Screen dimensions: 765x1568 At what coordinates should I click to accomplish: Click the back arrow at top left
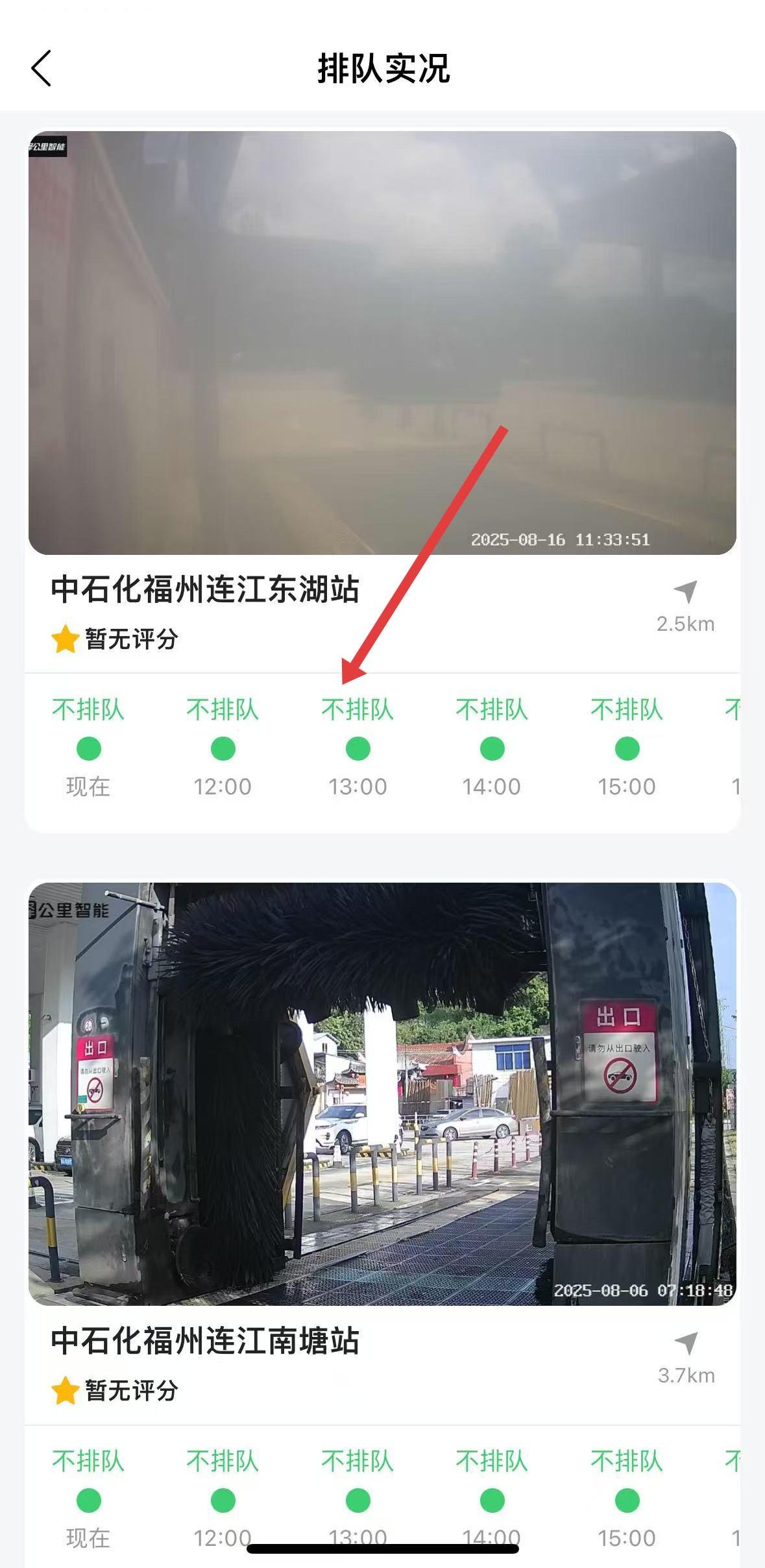(x=41, y=67)
